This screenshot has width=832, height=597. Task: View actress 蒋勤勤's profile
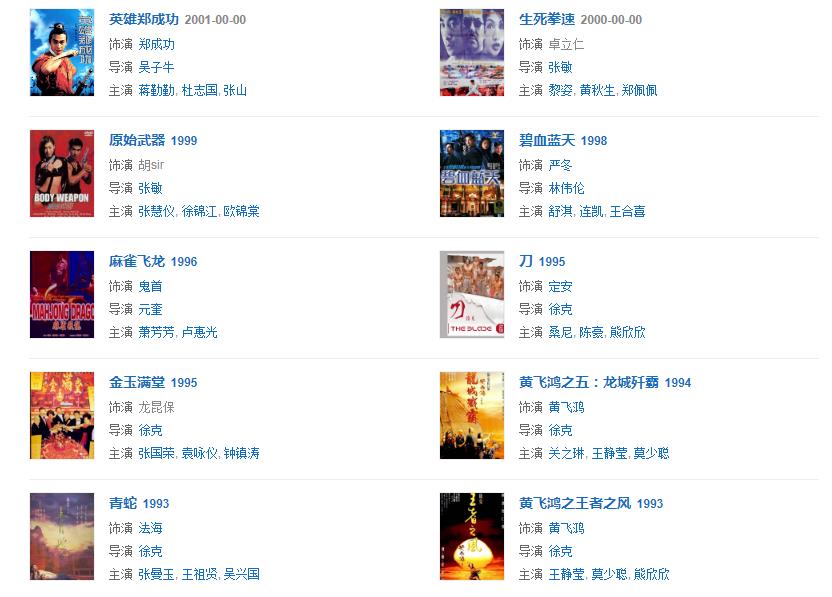156,90
